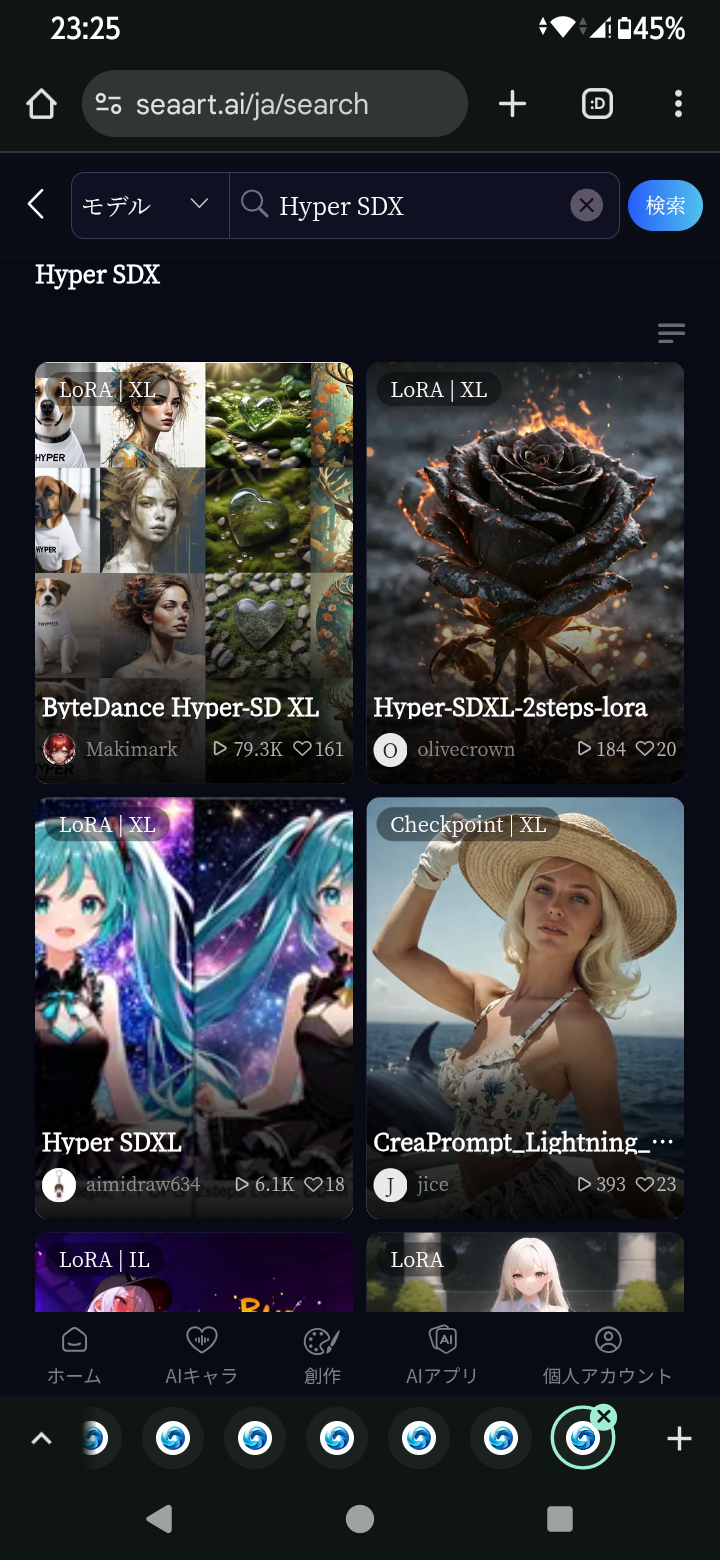Viewport: 720px width, 1560px height.
Task: Open the sort and filter options
Action: click(x=671, y=333)
